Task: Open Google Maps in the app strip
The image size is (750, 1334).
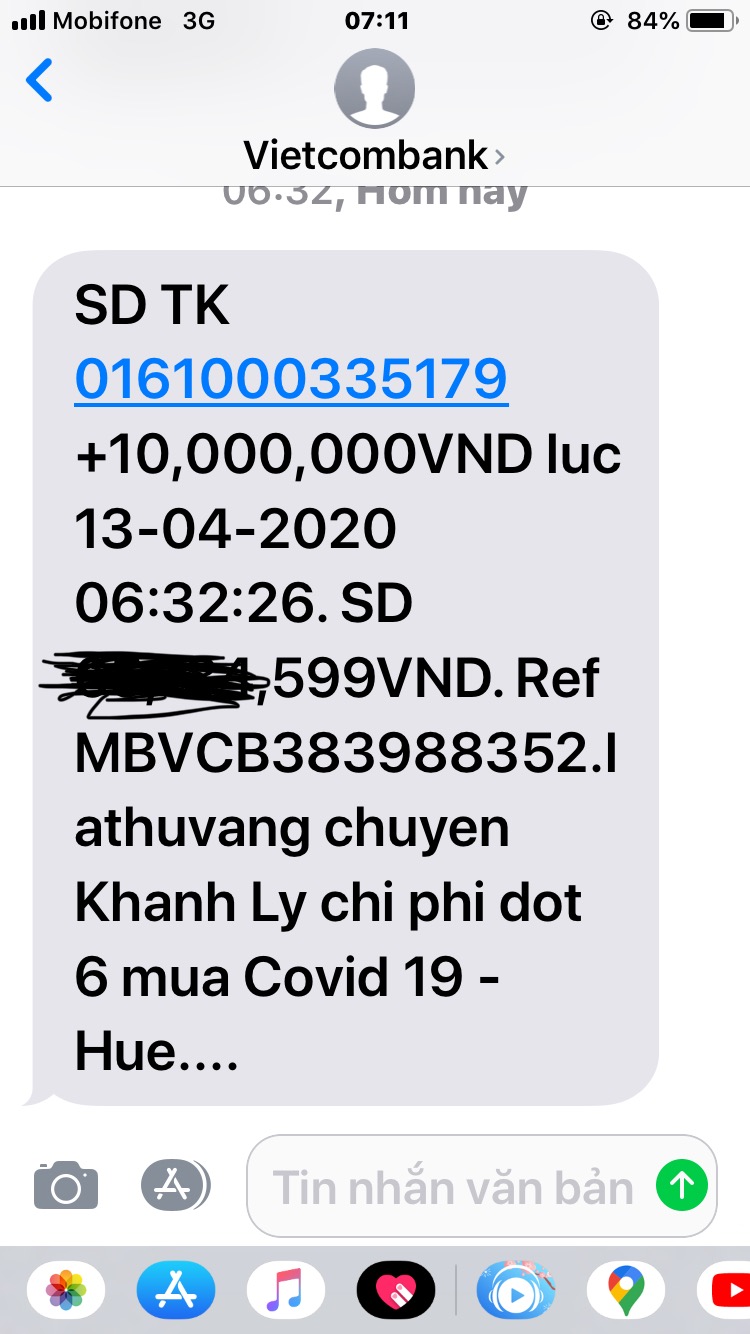Action: [626, 1291]
